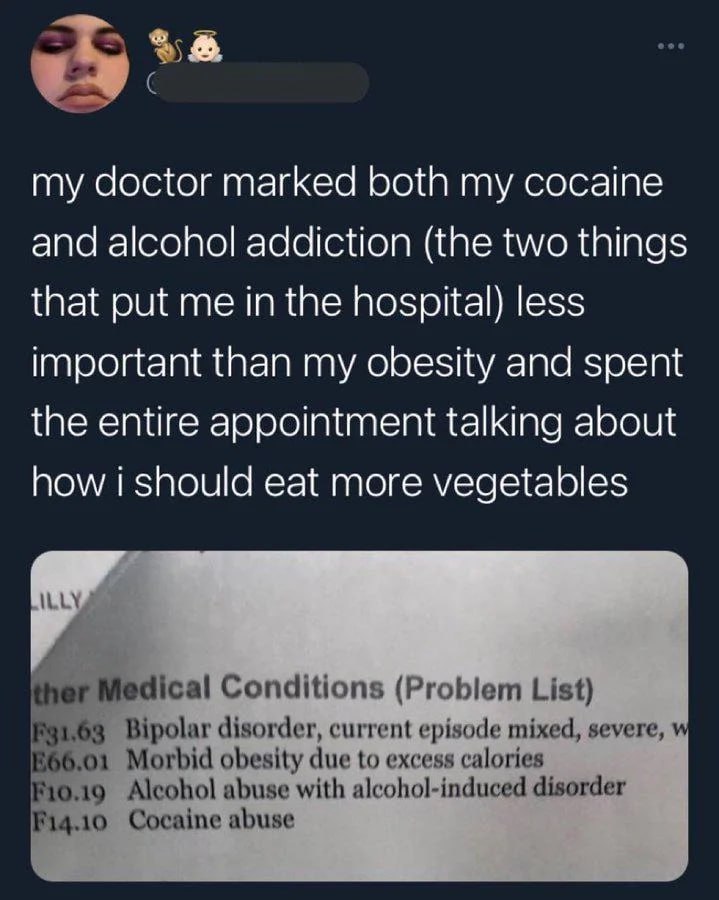Open the attached medical problem list photo
This screenshot has height=900, width=719.
tap(360, 715)
